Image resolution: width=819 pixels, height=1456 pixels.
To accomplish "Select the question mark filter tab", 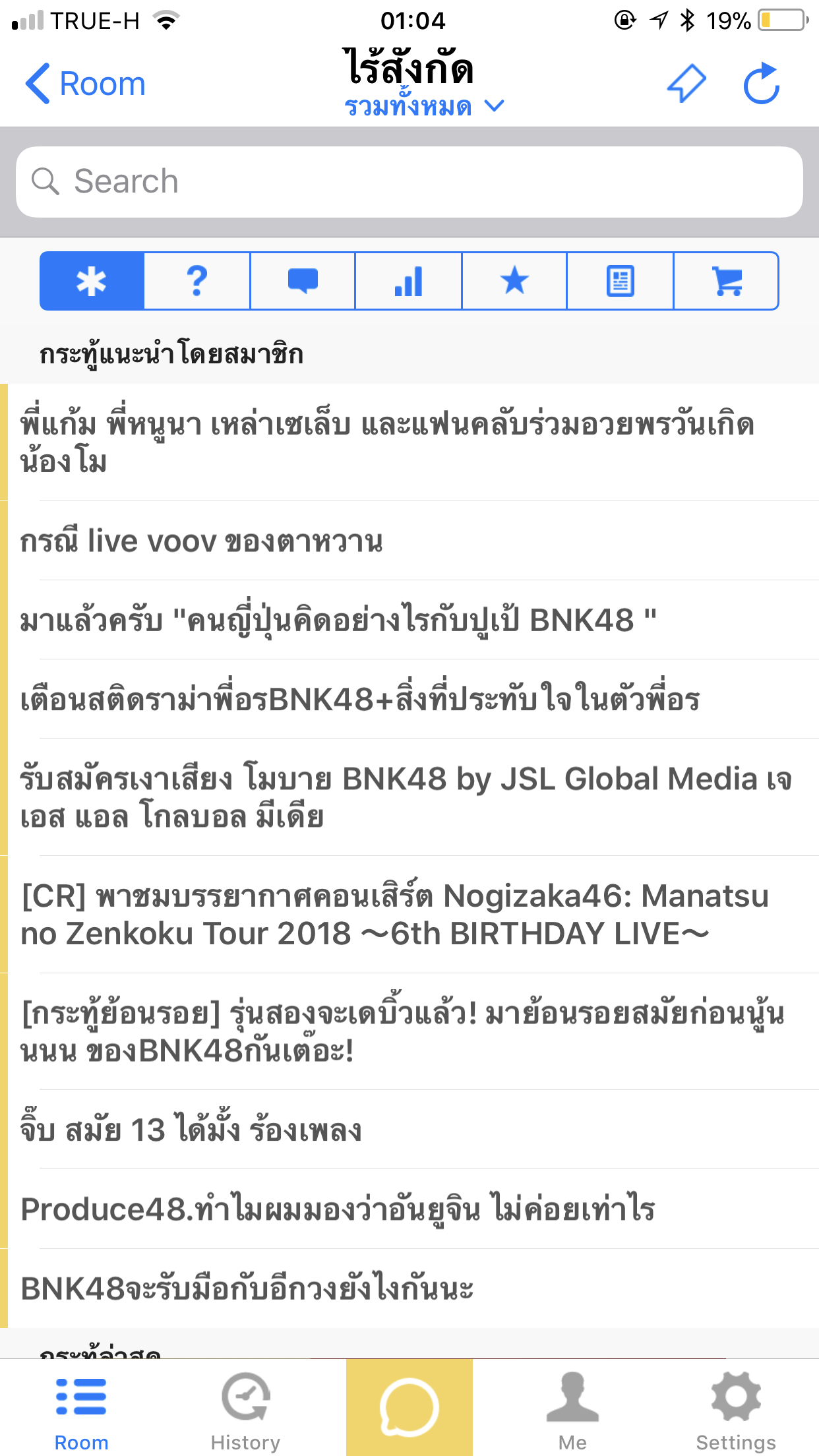I will coord(197,281).
